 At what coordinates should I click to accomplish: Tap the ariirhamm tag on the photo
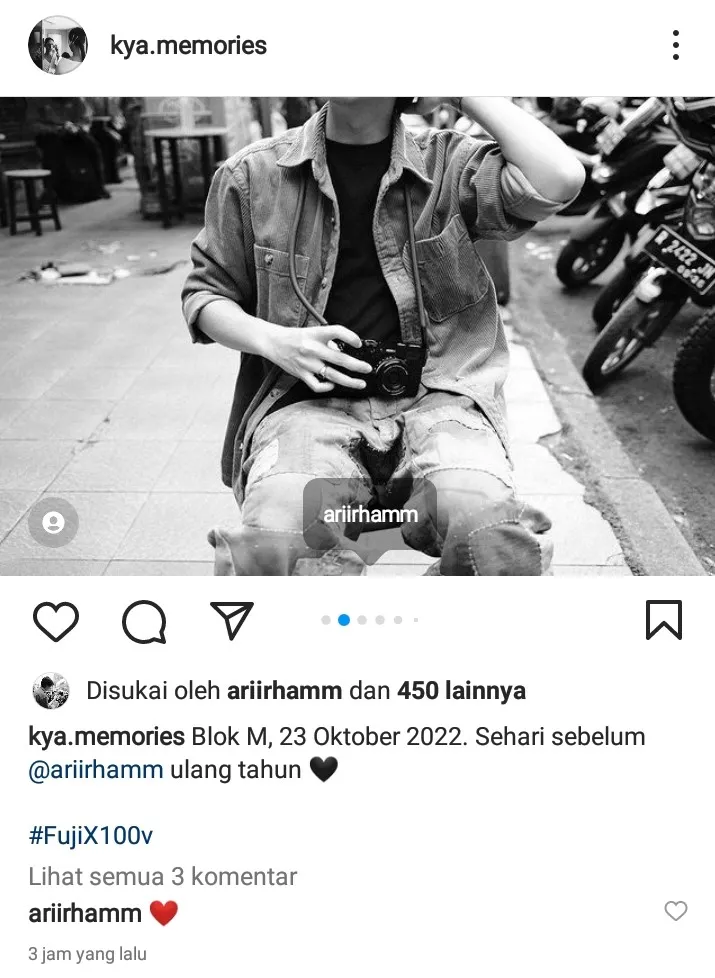(370, 515)
